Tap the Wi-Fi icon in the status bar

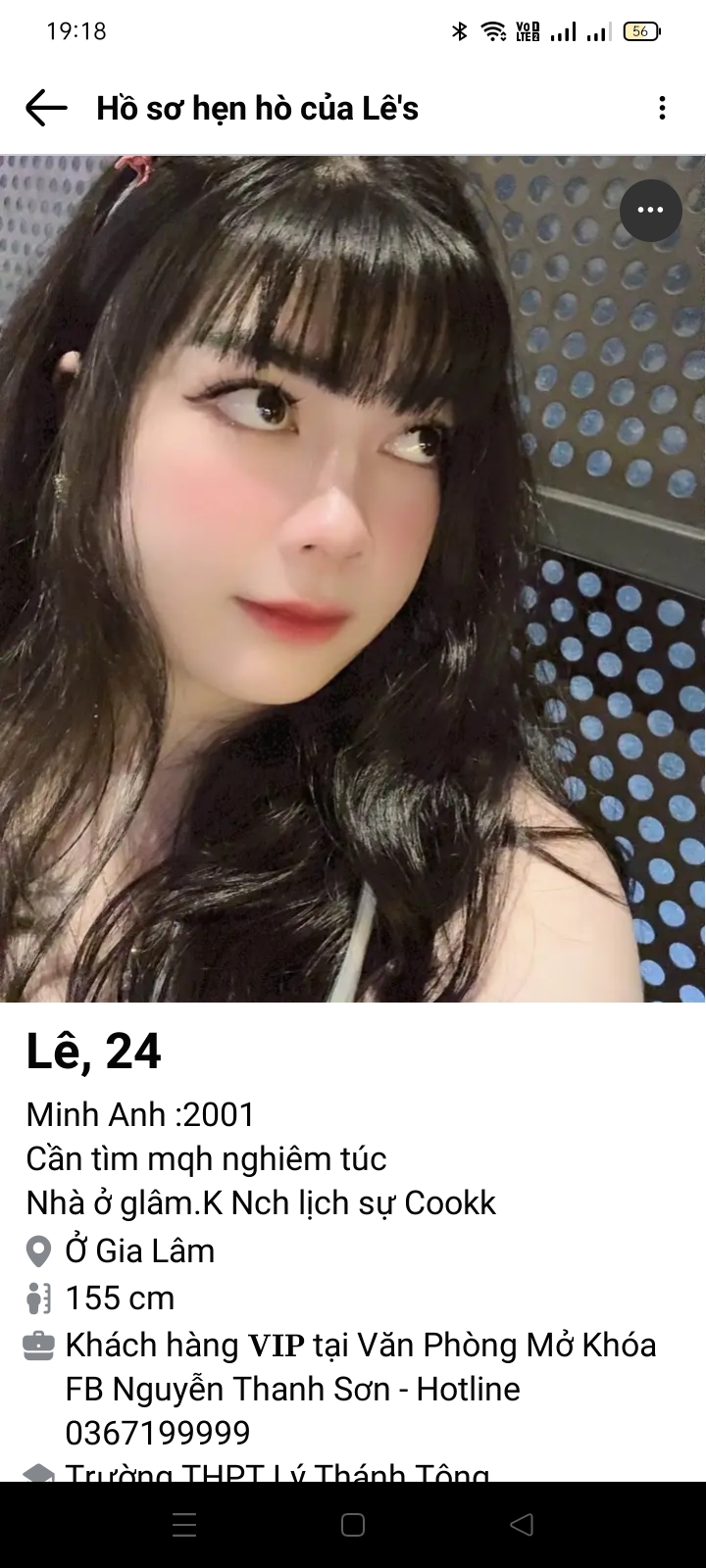(495, 30)
